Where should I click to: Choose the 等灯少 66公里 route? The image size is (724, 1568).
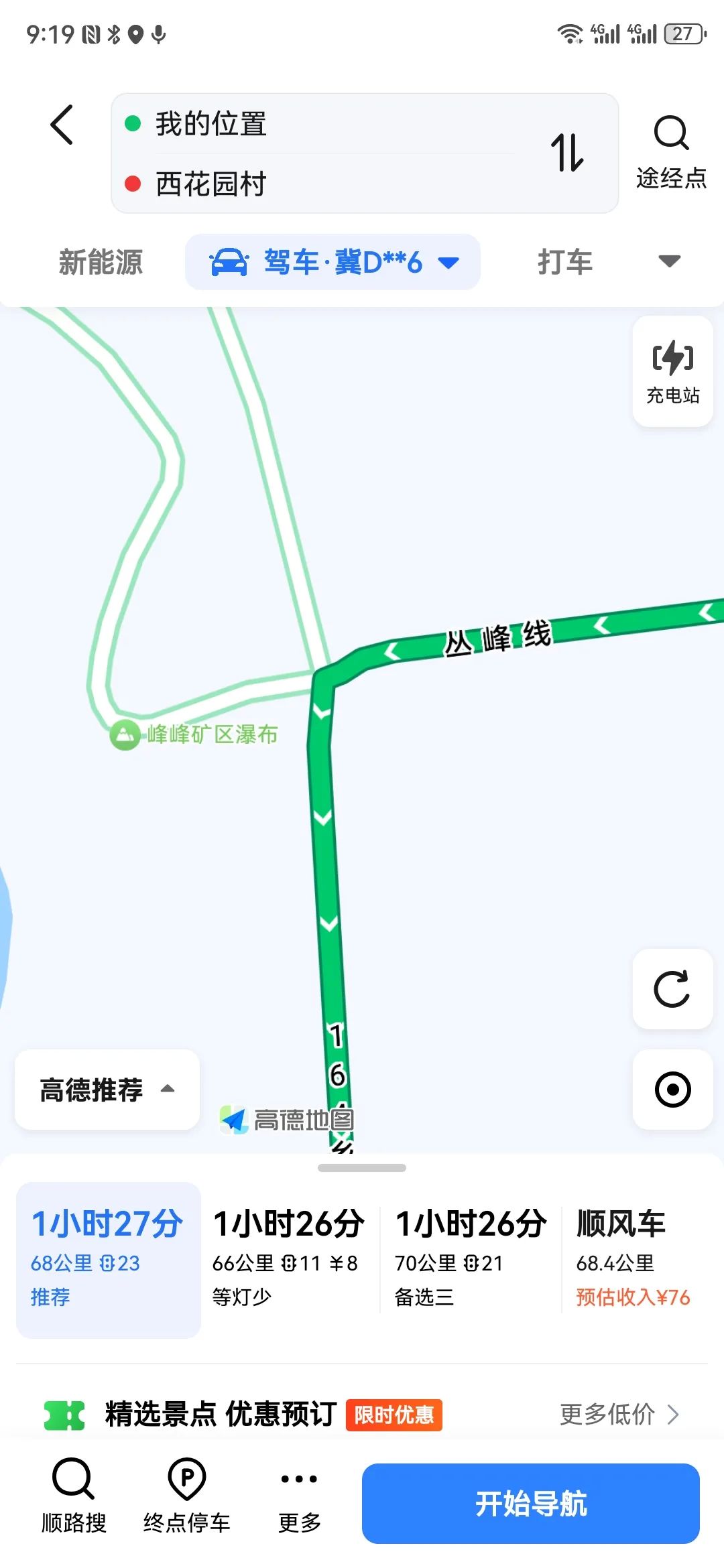[x=288, y=1260]
